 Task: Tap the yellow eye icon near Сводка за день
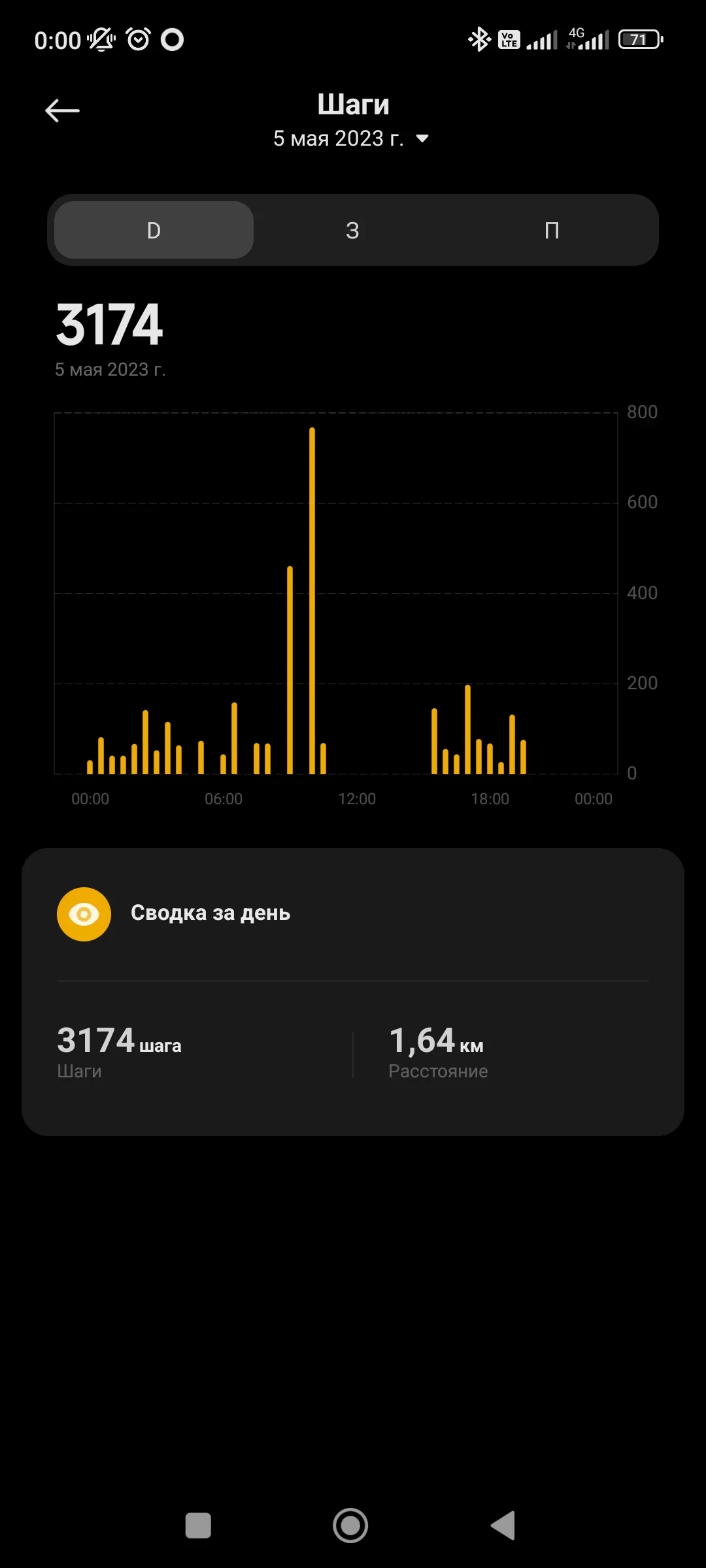click(x=84, y=913)
